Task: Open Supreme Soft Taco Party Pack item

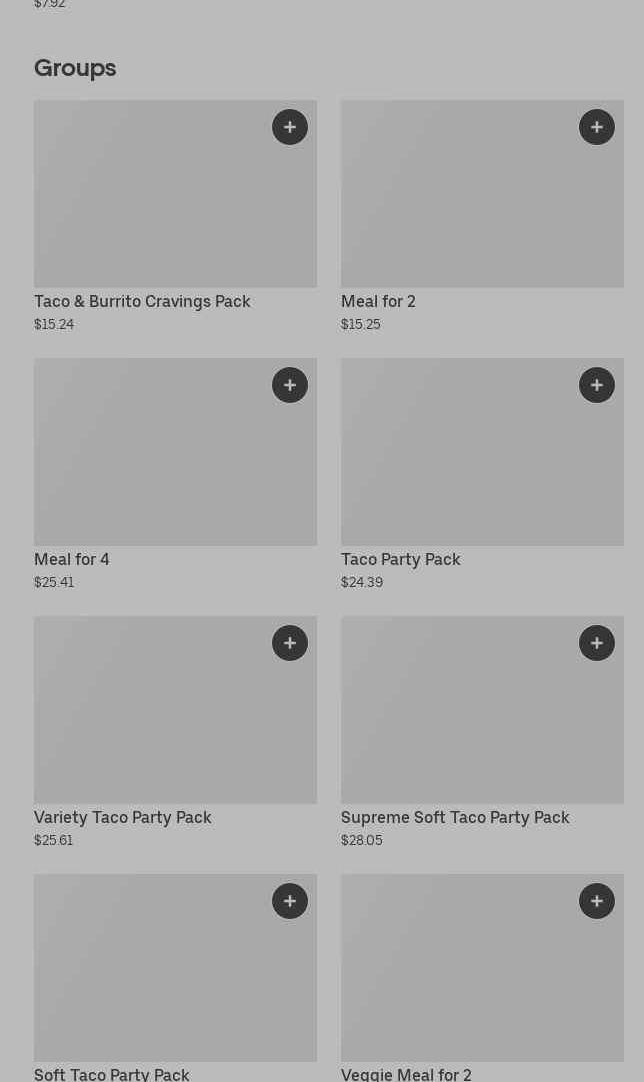Action: coord(482,732)
